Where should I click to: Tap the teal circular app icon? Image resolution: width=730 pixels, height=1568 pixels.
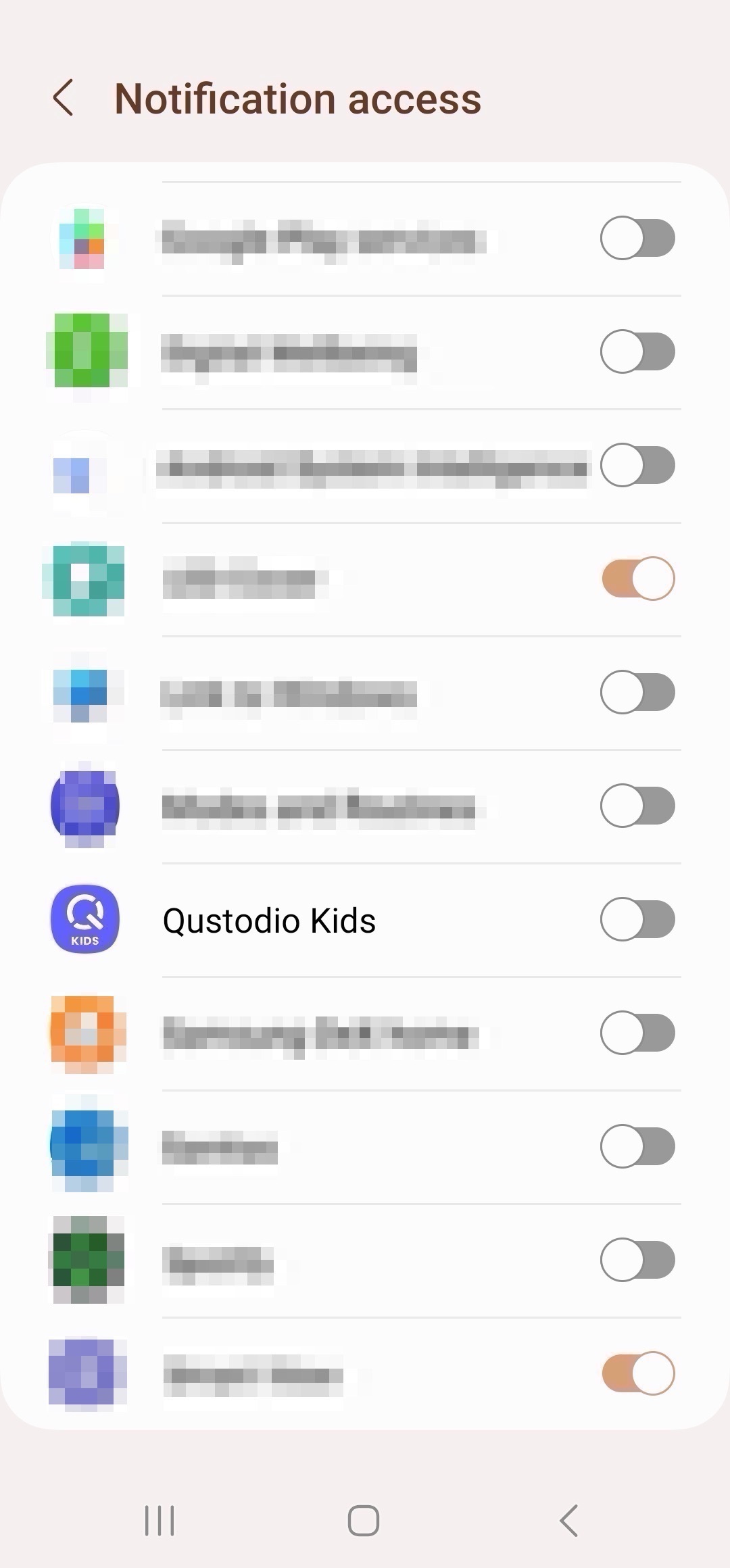[84, 580]
